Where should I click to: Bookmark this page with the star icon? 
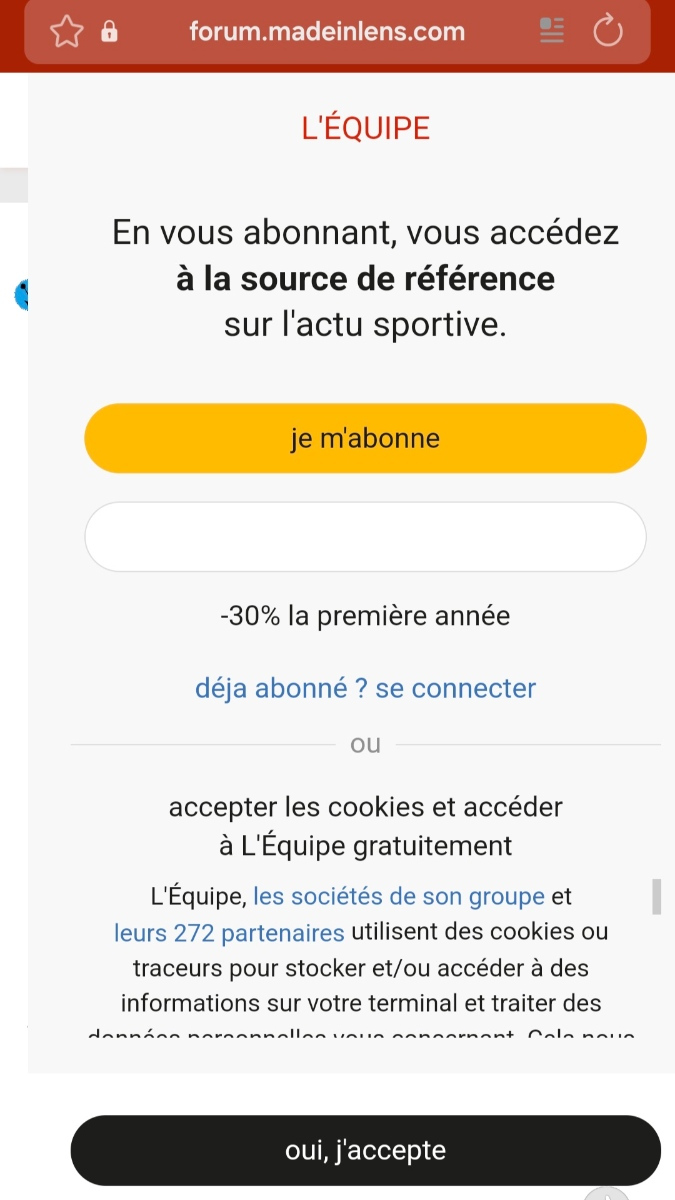click(x=66, y=32)
